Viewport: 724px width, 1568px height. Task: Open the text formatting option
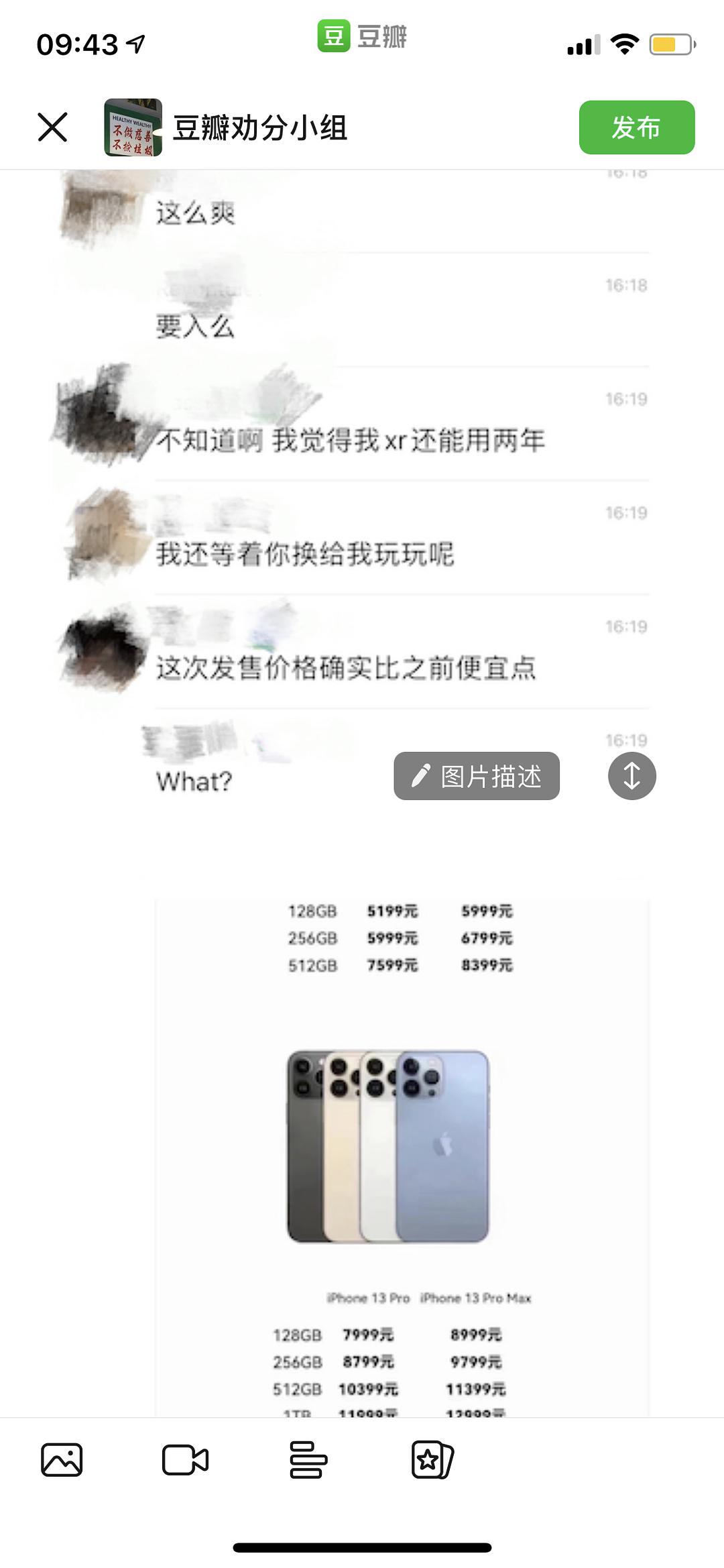[308, 1459]
